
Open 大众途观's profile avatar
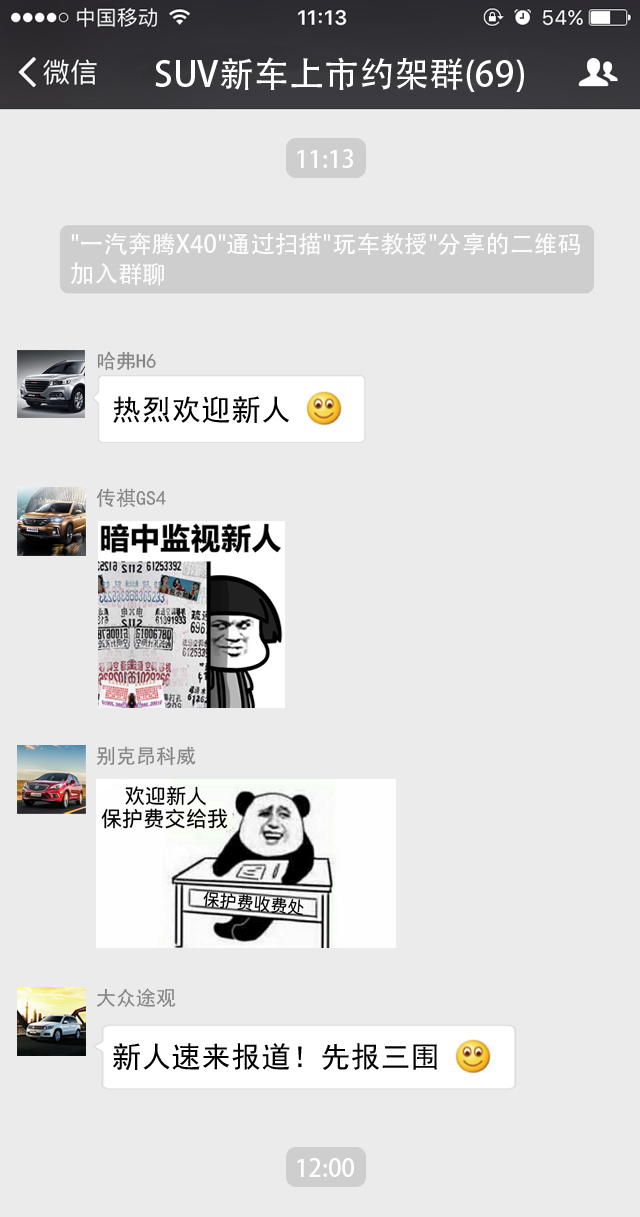pyautogui.click(x=51, y=1021)
